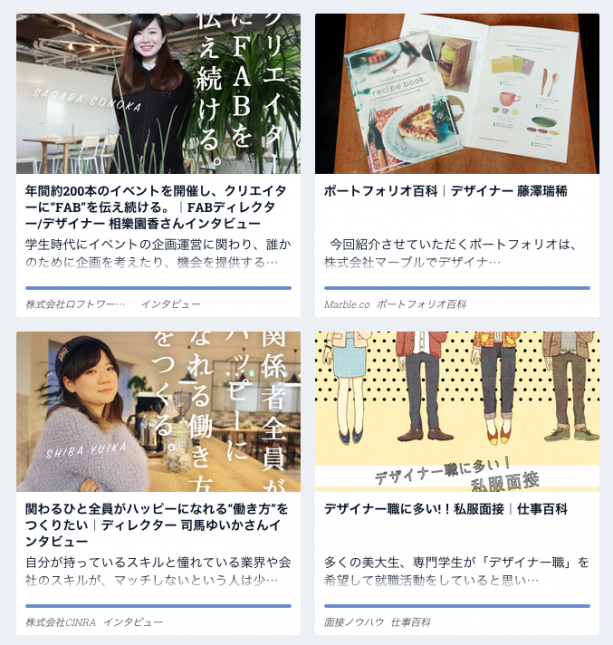Image resolution: width=613 pixels, height=645 pixels.
Task: Select the 仕事百科 tag next to 面接ノウハウ
Action: point(410,622)
